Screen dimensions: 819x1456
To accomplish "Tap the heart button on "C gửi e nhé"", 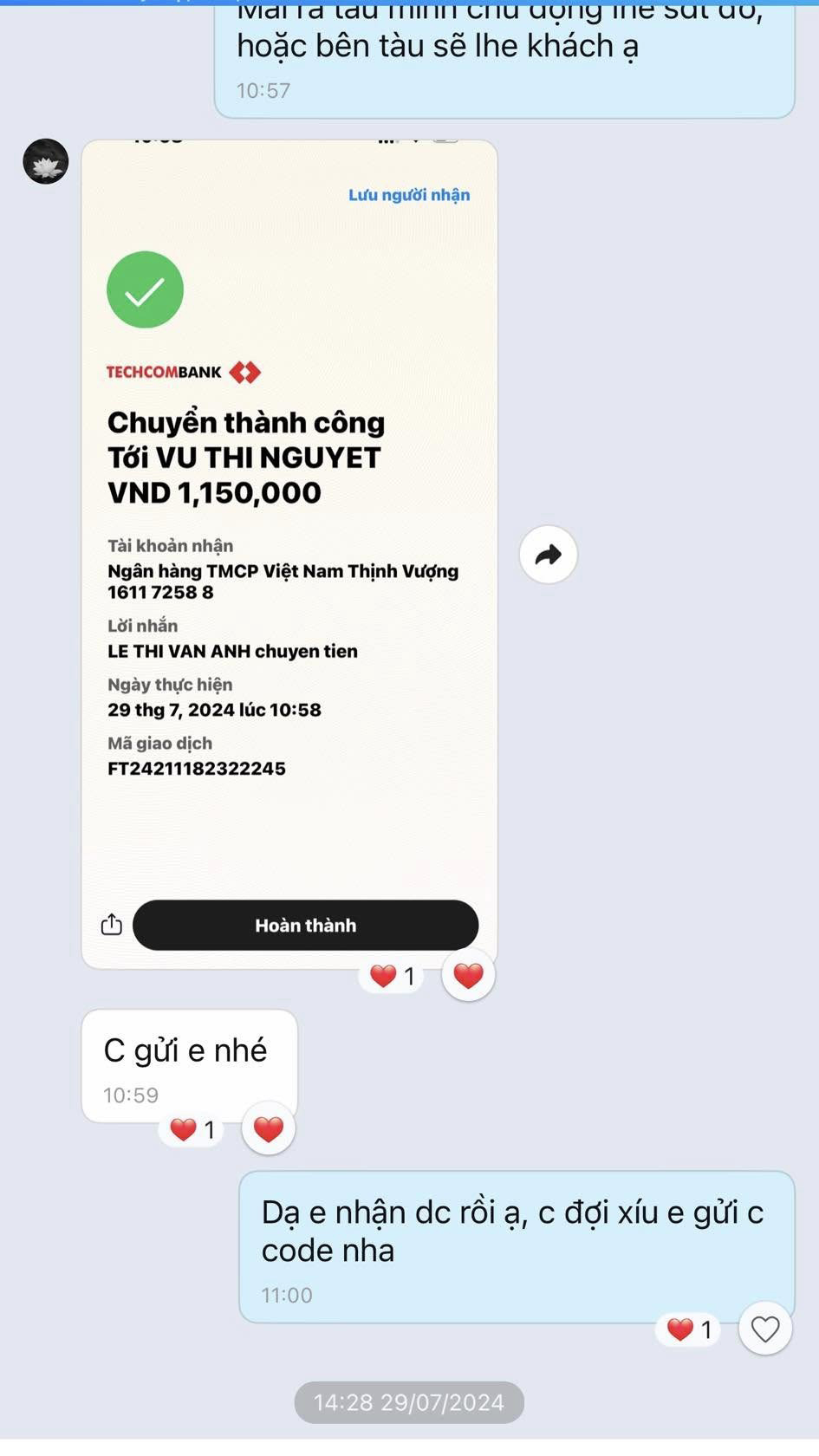I will point(269,1129).
